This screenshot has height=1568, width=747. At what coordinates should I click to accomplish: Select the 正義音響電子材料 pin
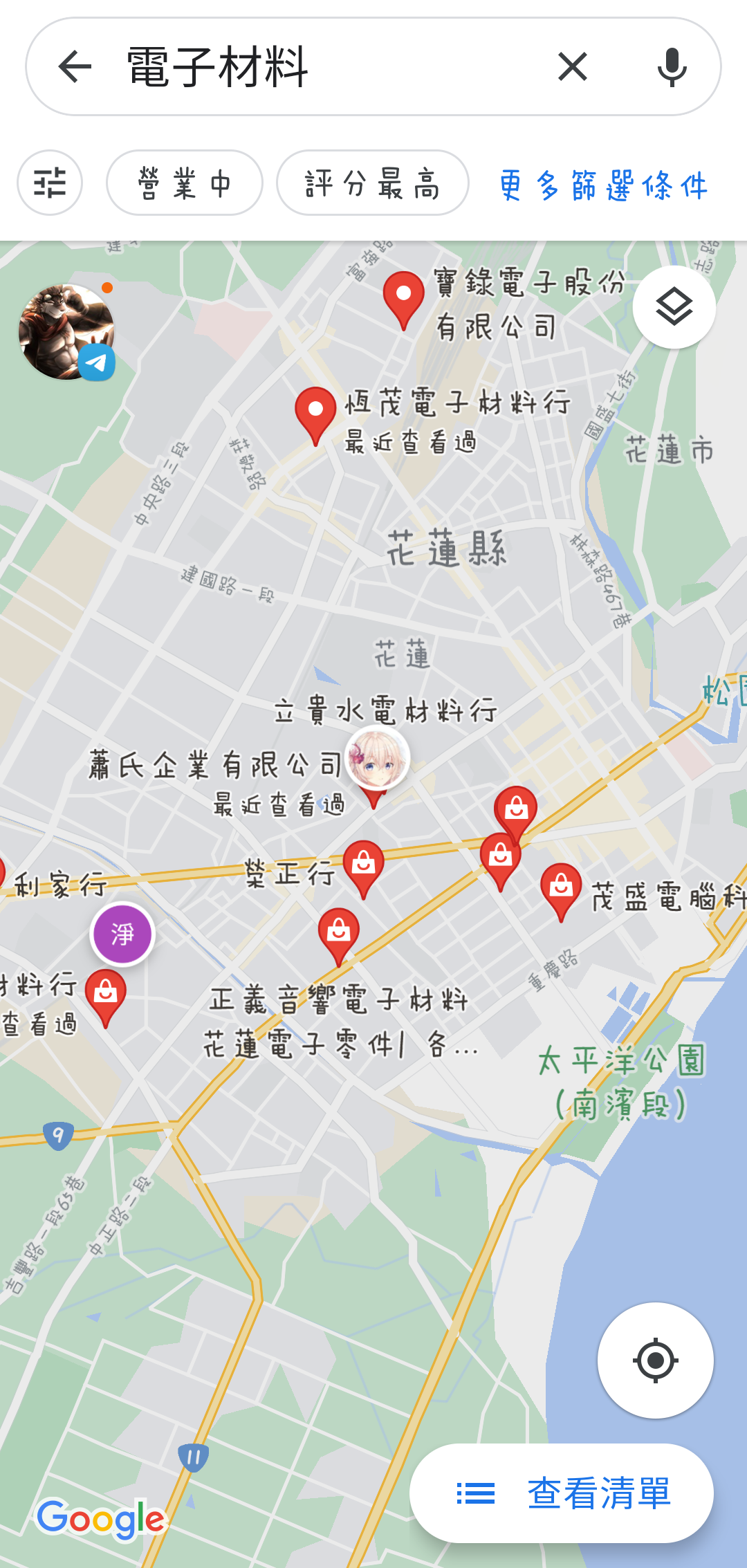click(x=338, y=933)
